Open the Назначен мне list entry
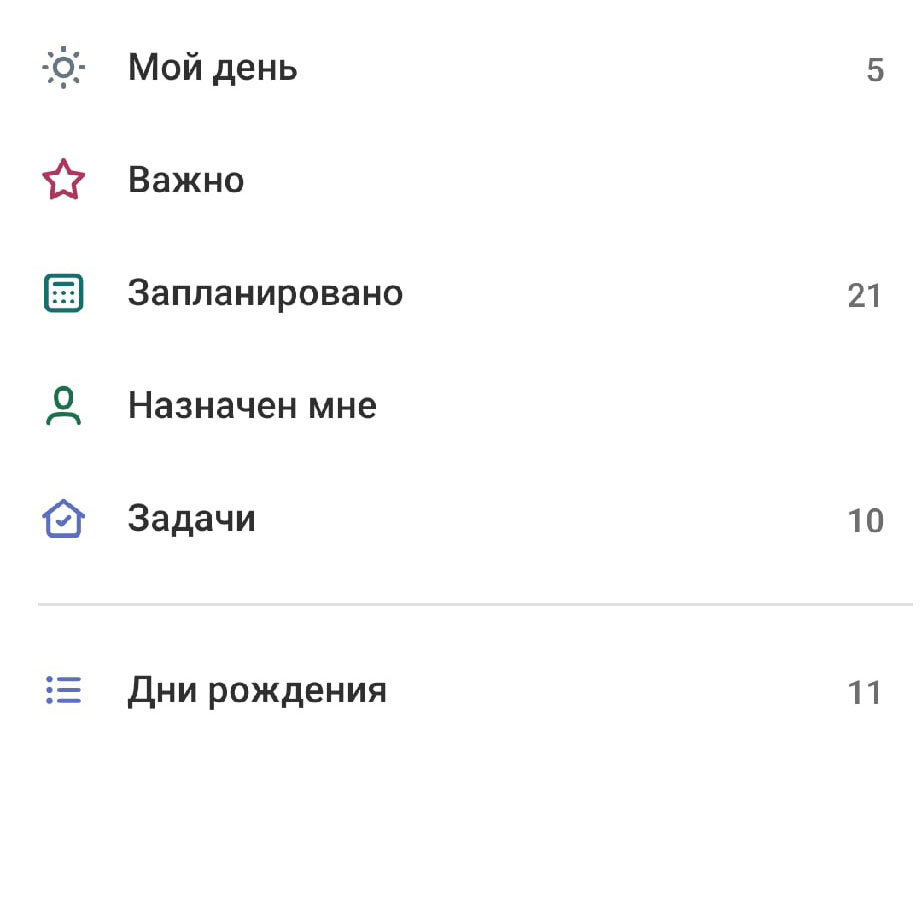 [251, 405]
